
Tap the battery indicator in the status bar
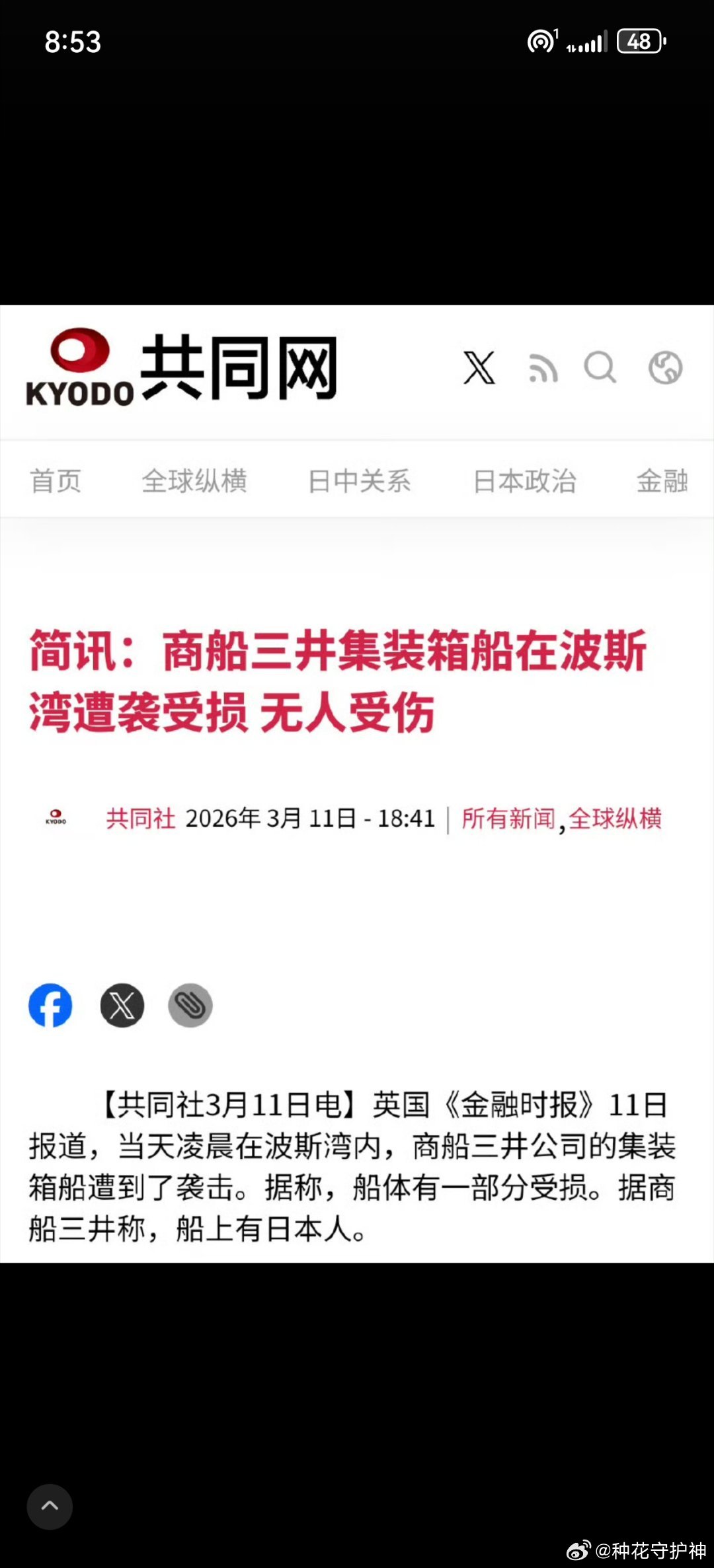[639, 41]
